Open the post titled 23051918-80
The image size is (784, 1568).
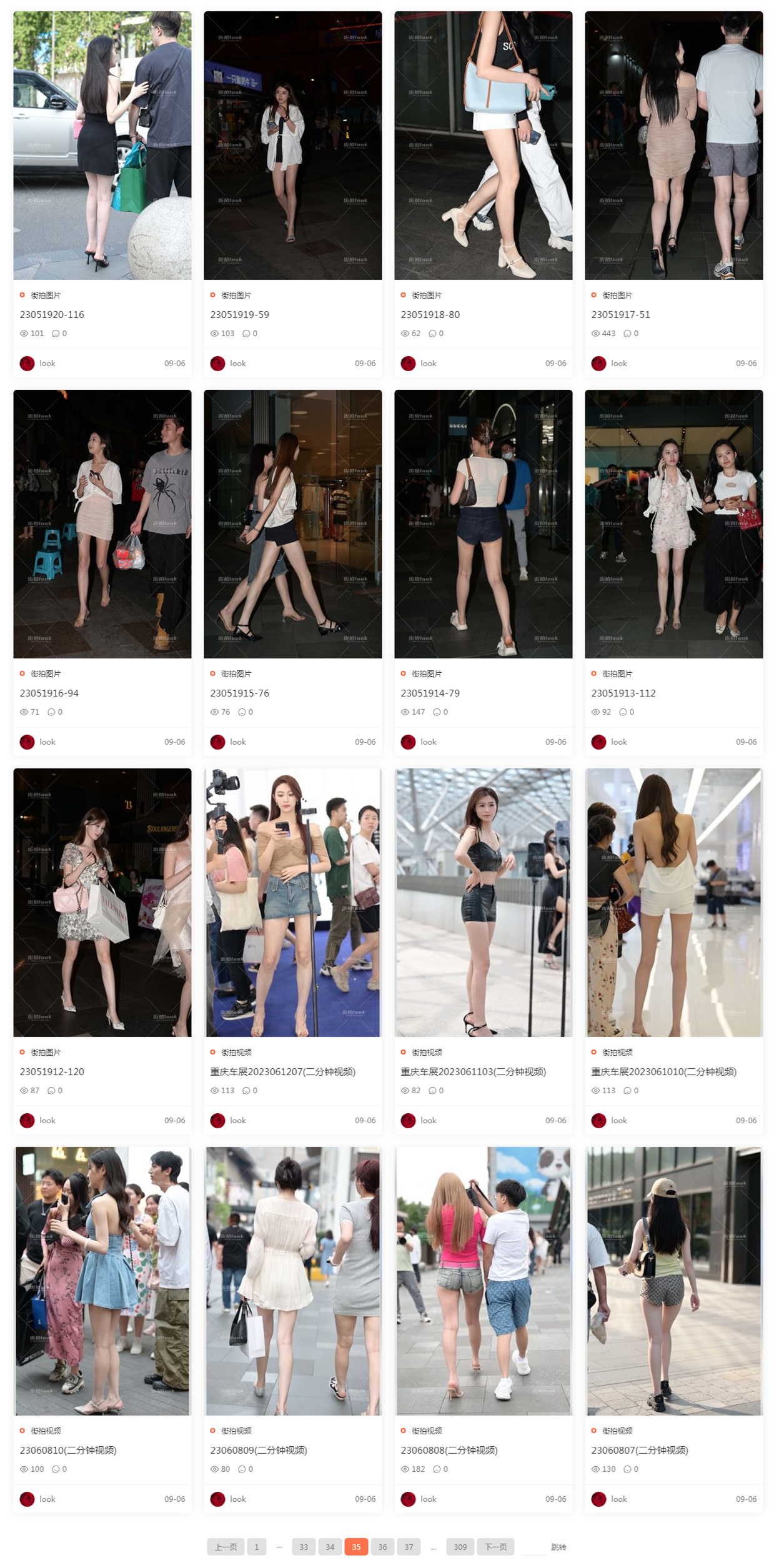pos(430,314)
